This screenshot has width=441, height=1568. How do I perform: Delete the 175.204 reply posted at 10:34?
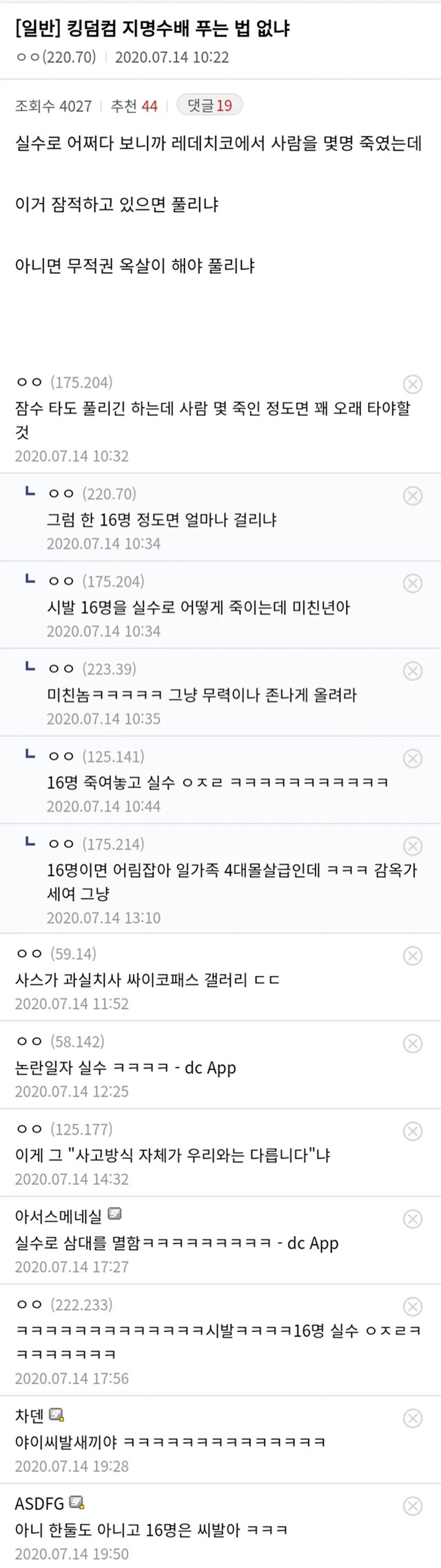click(x=412, y=583)
